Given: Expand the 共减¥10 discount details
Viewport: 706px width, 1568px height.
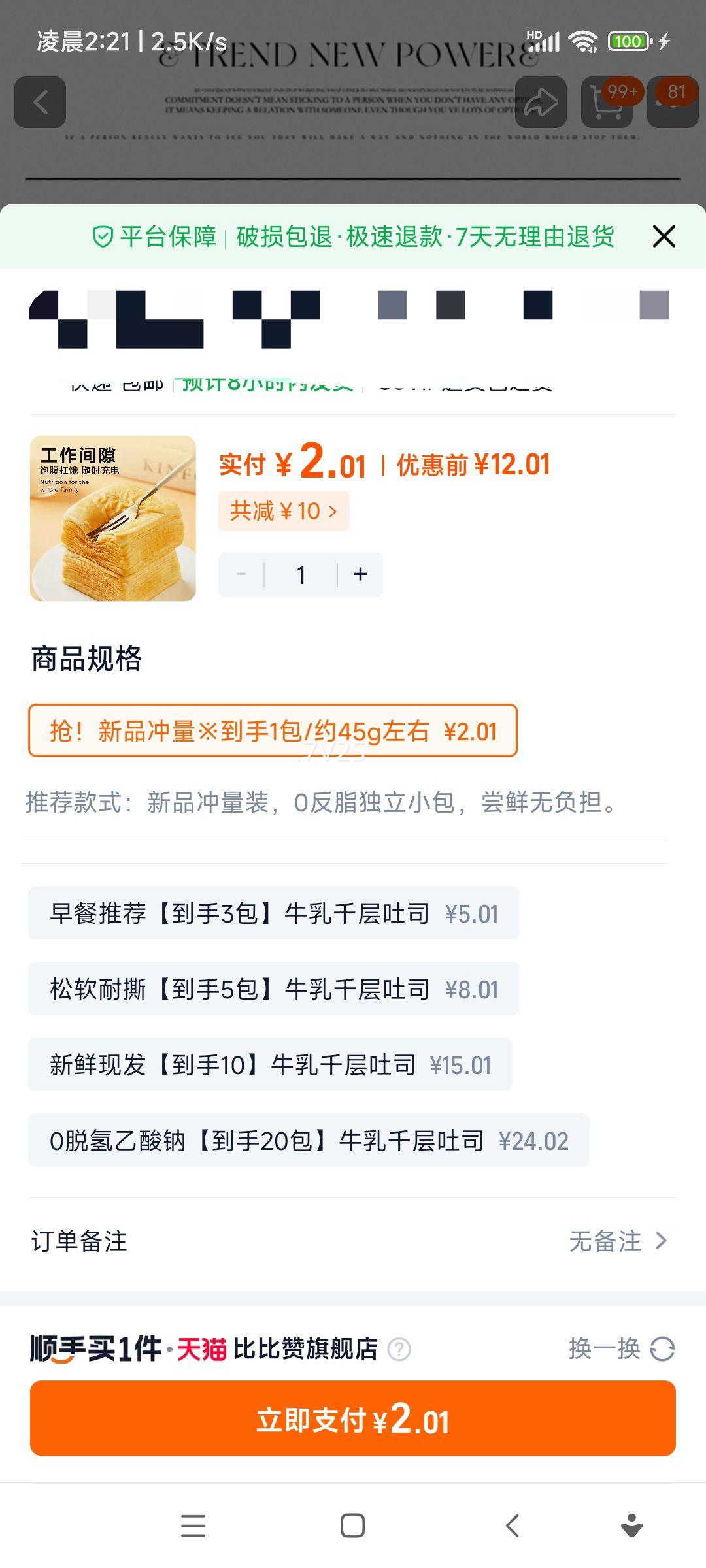Looking at the screenshot, I should pyautogui.click(x=284, y=511).
